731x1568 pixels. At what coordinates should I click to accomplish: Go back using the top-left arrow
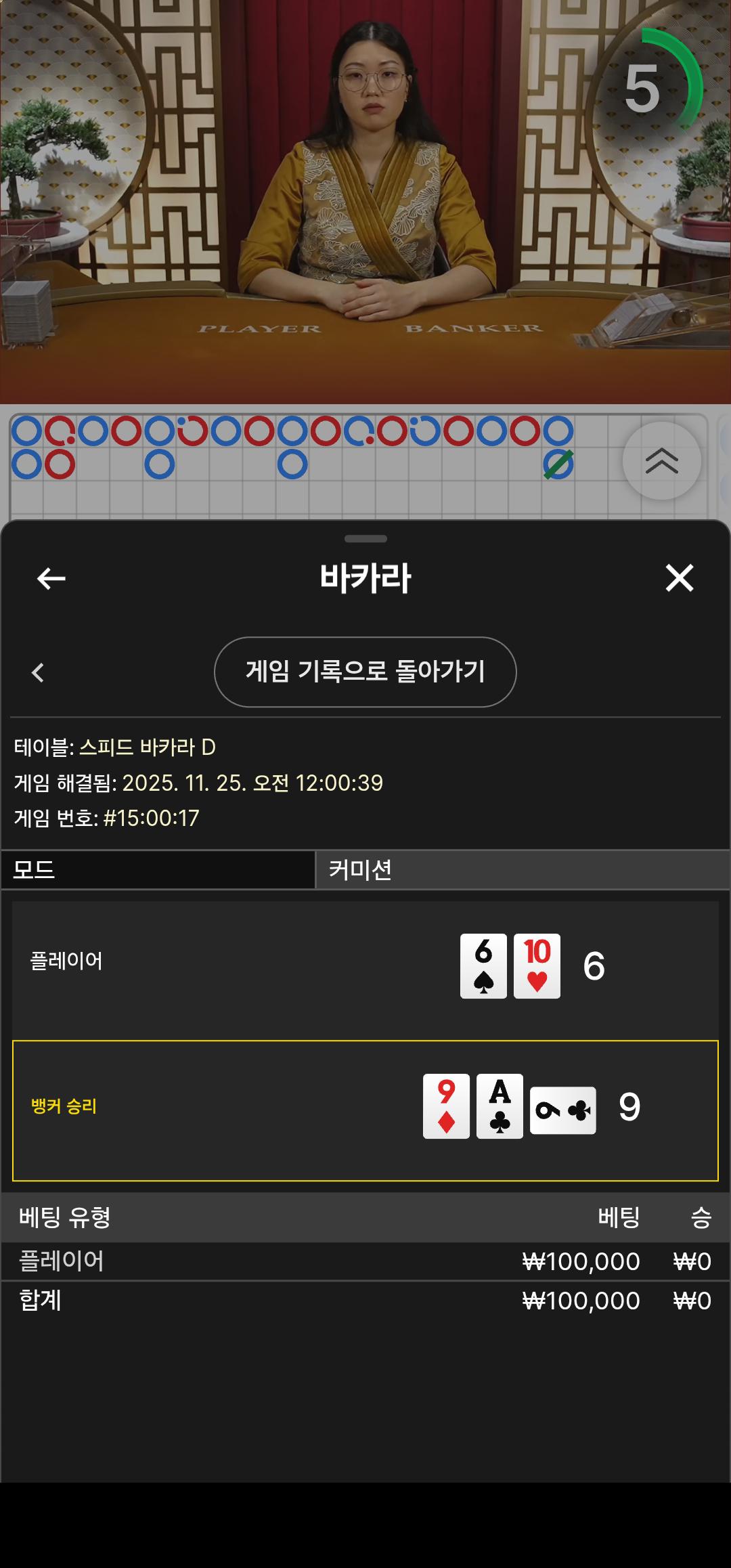click(51, 578)
